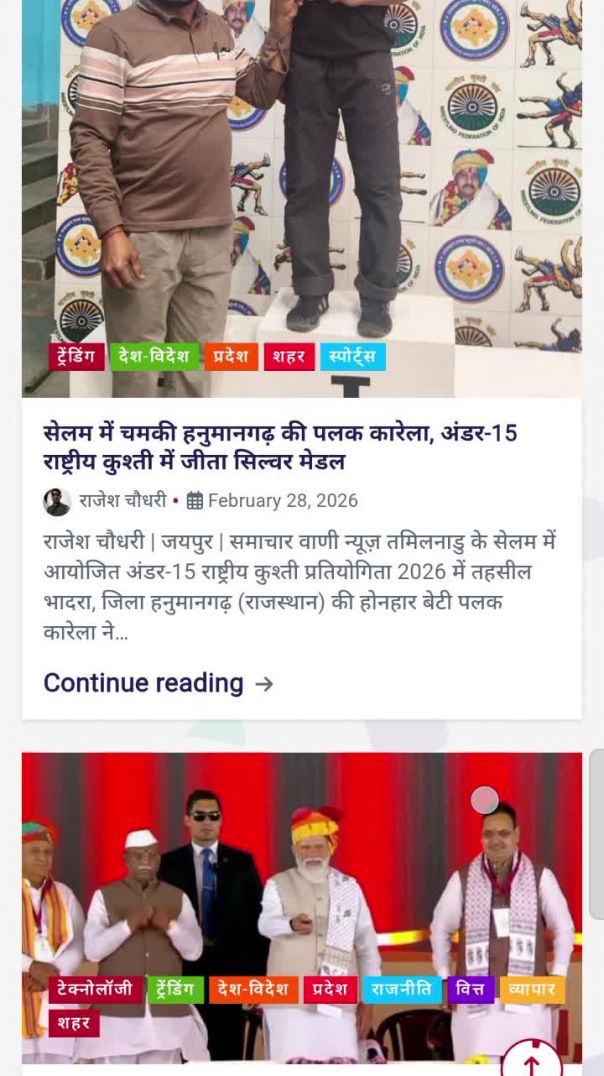Open the वित्त category tag
This screenshot has height=1076, width=604.
click(470, 990)
